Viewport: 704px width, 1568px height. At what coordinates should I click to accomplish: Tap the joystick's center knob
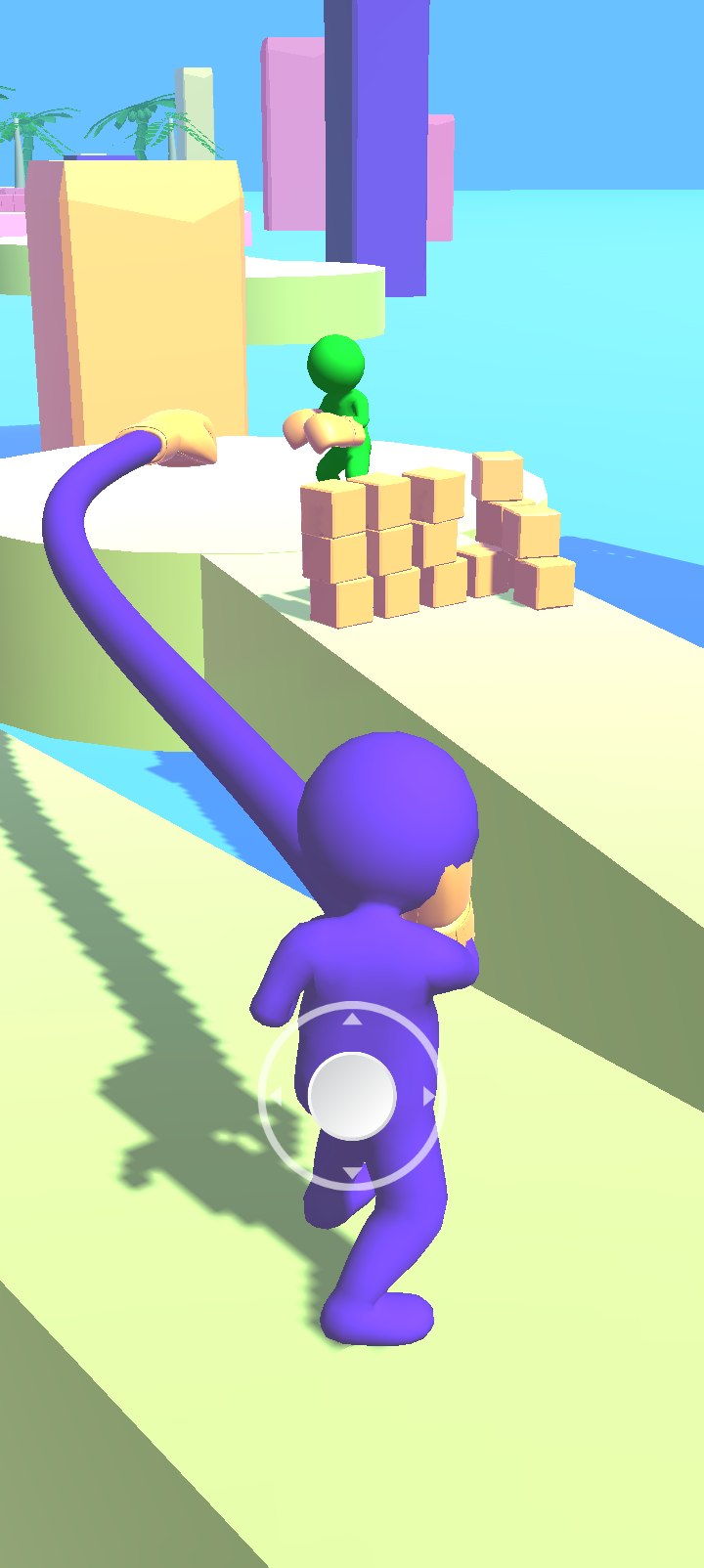(352, 1096)
